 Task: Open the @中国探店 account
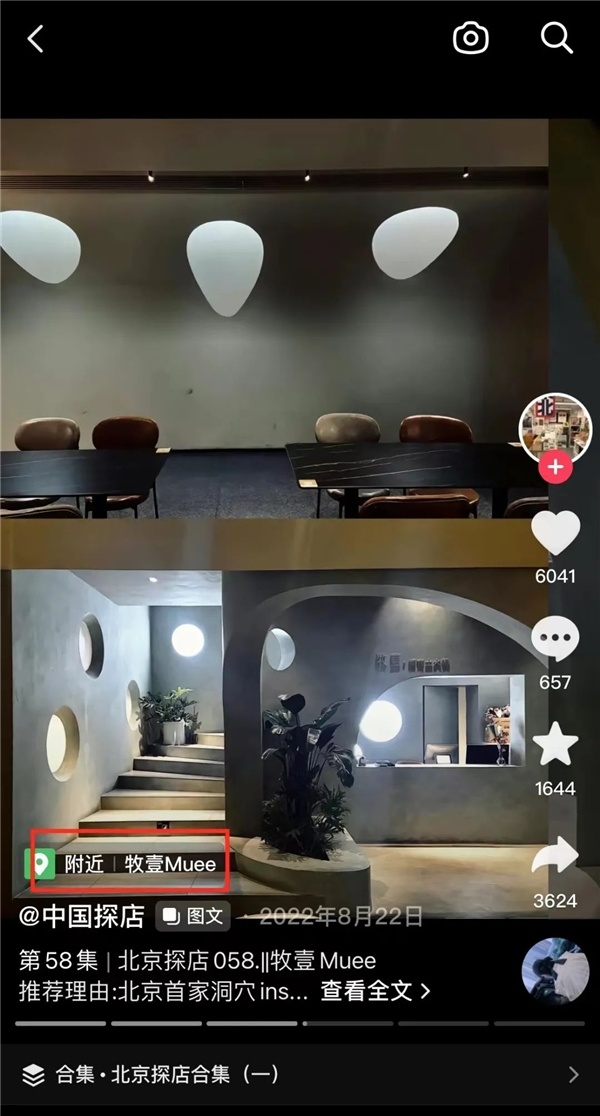[x=83, y=915]
